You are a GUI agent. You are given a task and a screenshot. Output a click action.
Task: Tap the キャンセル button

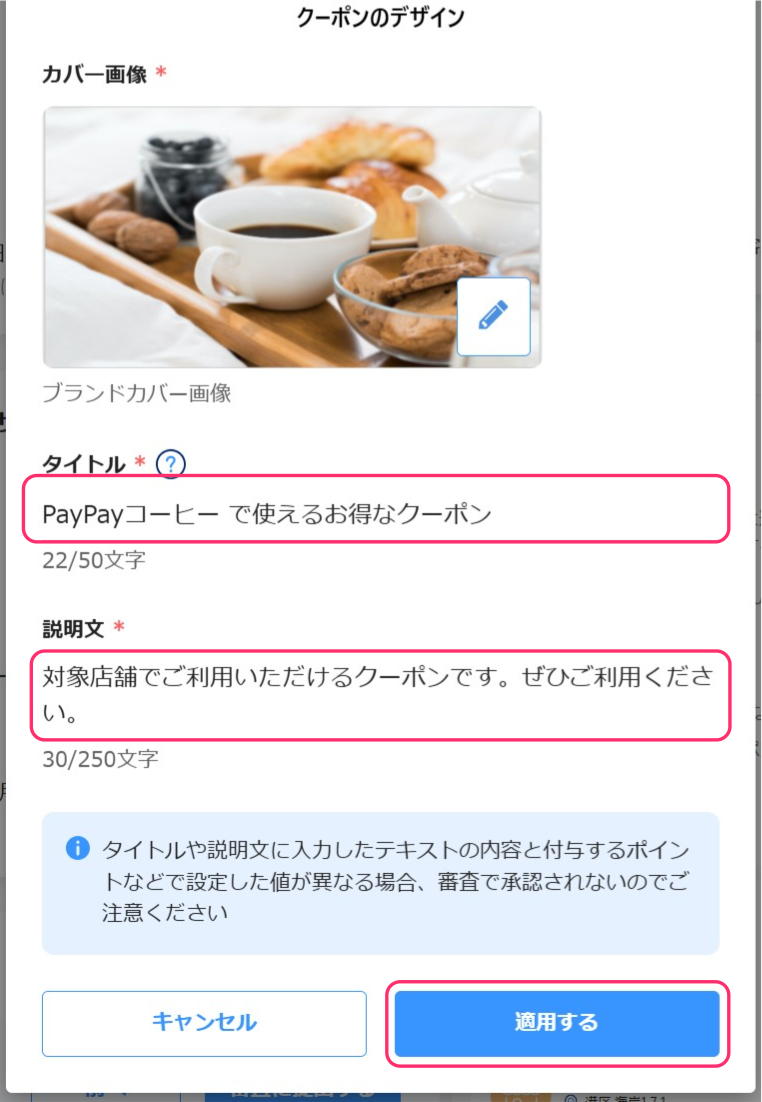[204, 1022]
